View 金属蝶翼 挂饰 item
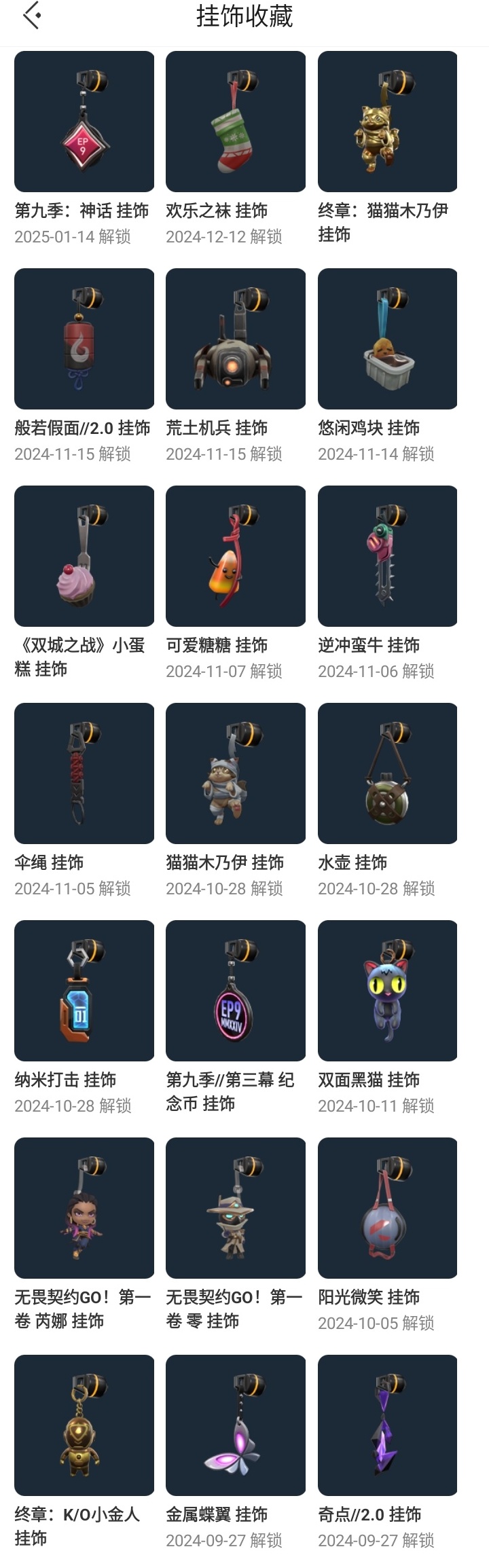This screenshot has height=1568, width=489. coord(236,1425)
